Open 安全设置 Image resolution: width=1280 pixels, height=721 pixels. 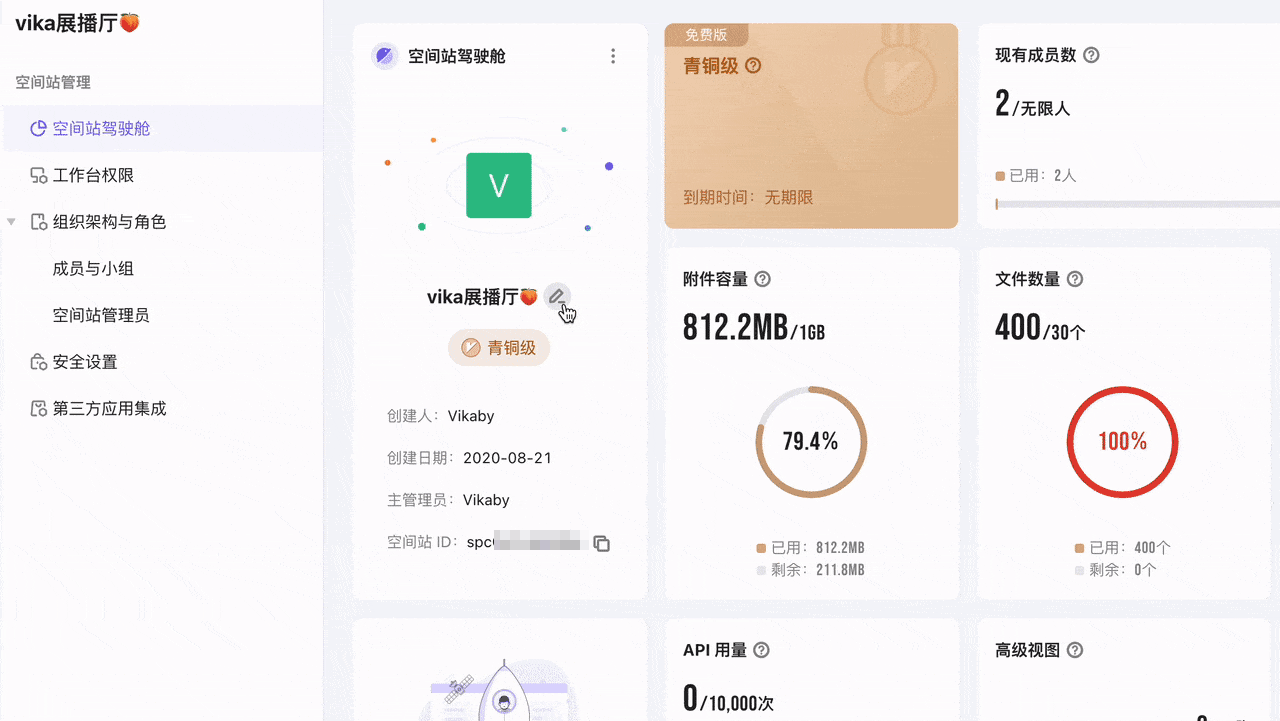tap(85, 362)
